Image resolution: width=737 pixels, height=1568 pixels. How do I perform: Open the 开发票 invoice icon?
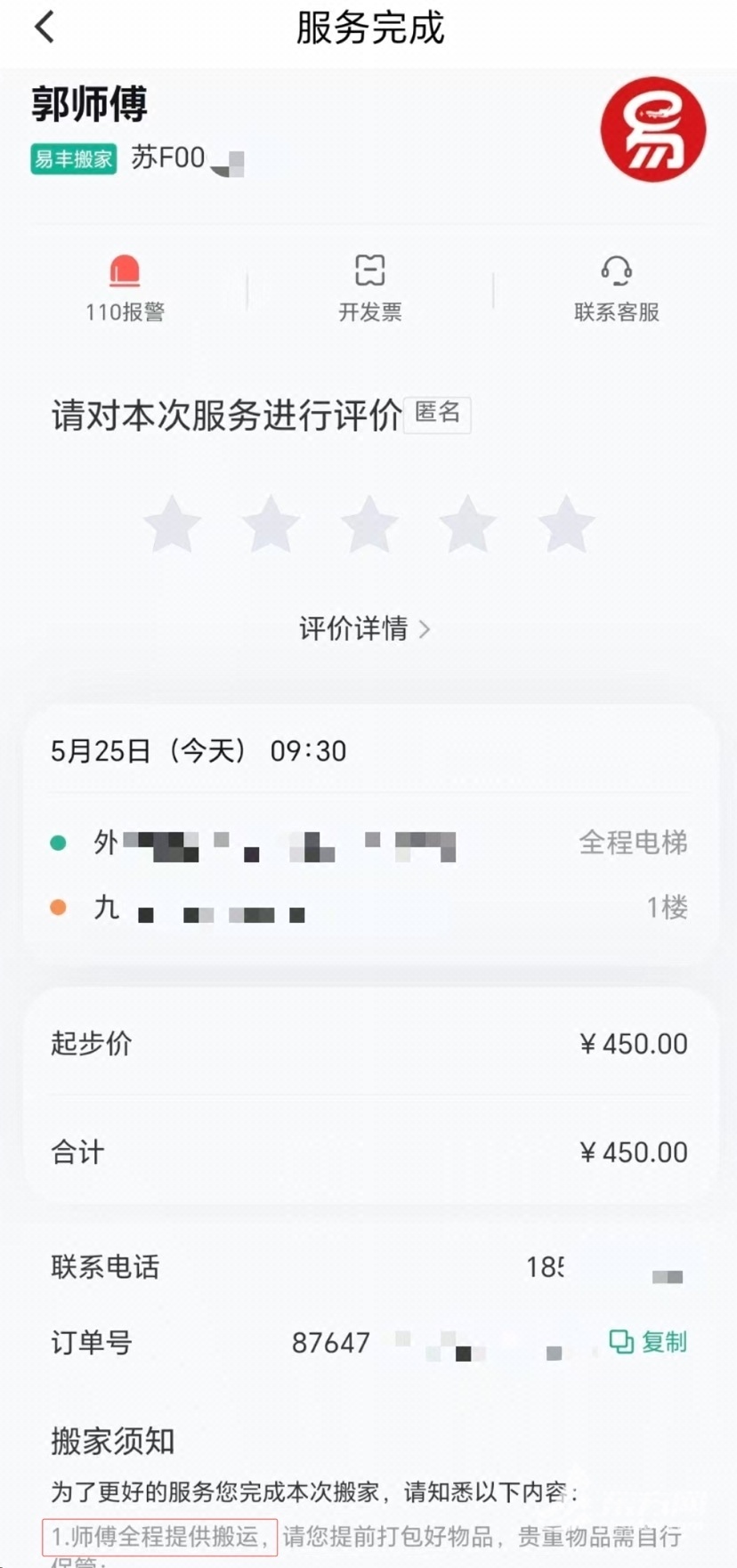click(368, 270)
